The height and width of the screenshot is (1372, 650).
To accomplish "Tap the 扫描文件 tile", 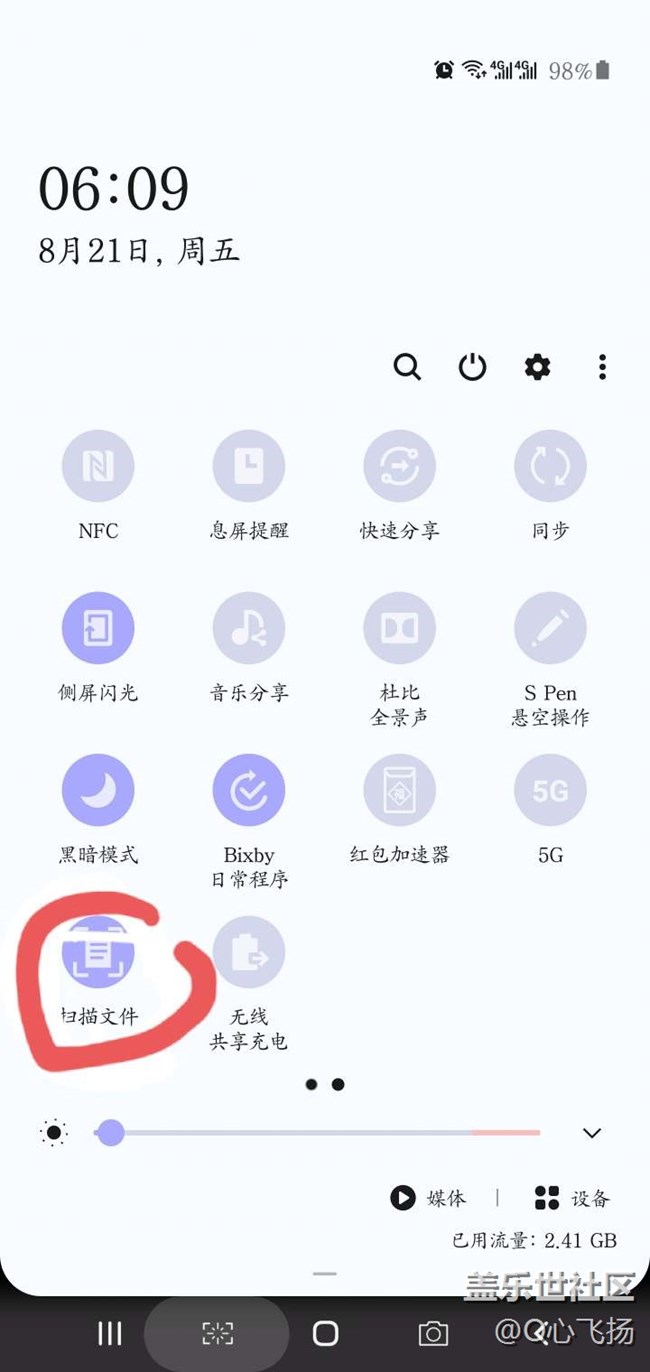I will click(x=98, y=952).
